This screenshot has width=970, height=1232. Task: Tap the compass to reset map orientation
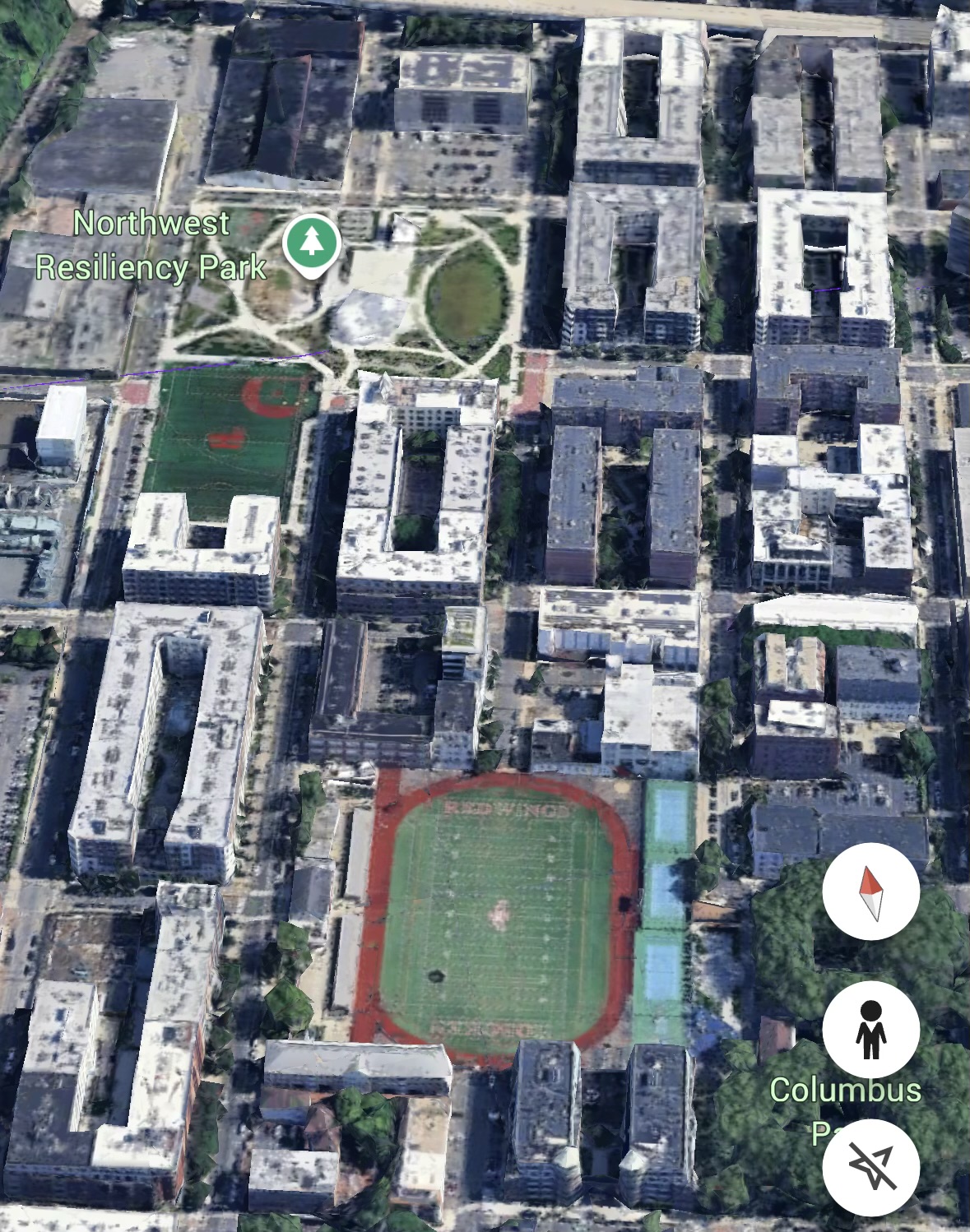pos(870,892)
